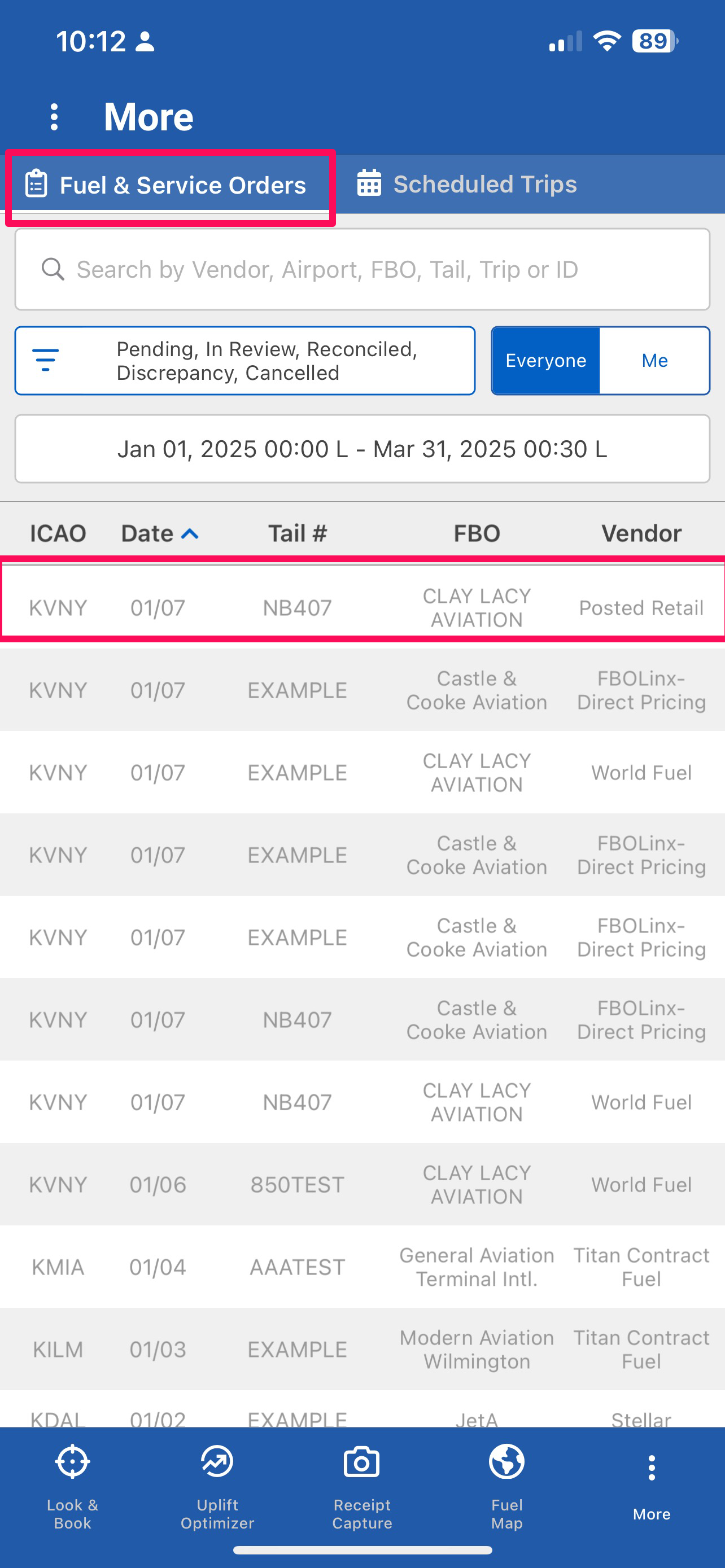This screenshot has height=1568, width=725.
Task: Open the KILM Modern Aviation Wilmington order
Action: tap(362, 1349)
